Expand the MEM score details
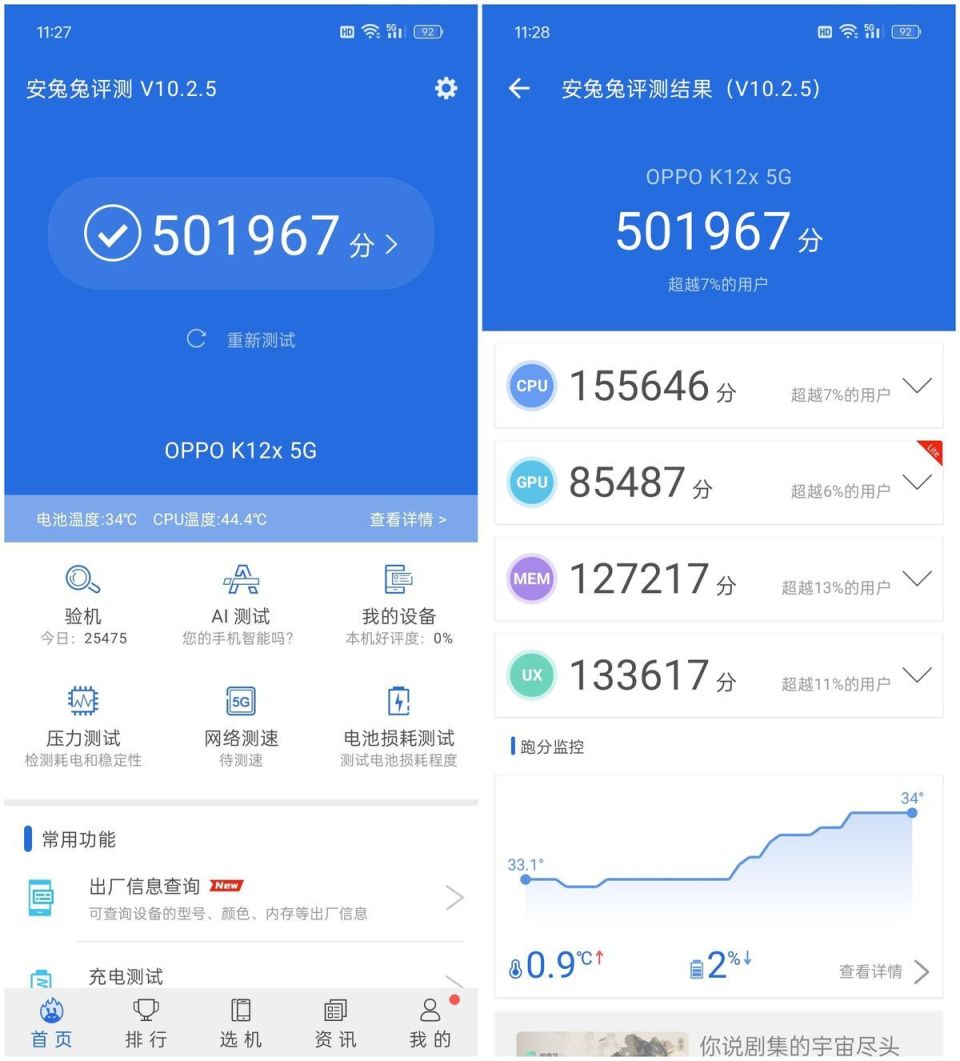This screenshot has width=960, height=1061. tap(917, 578)
